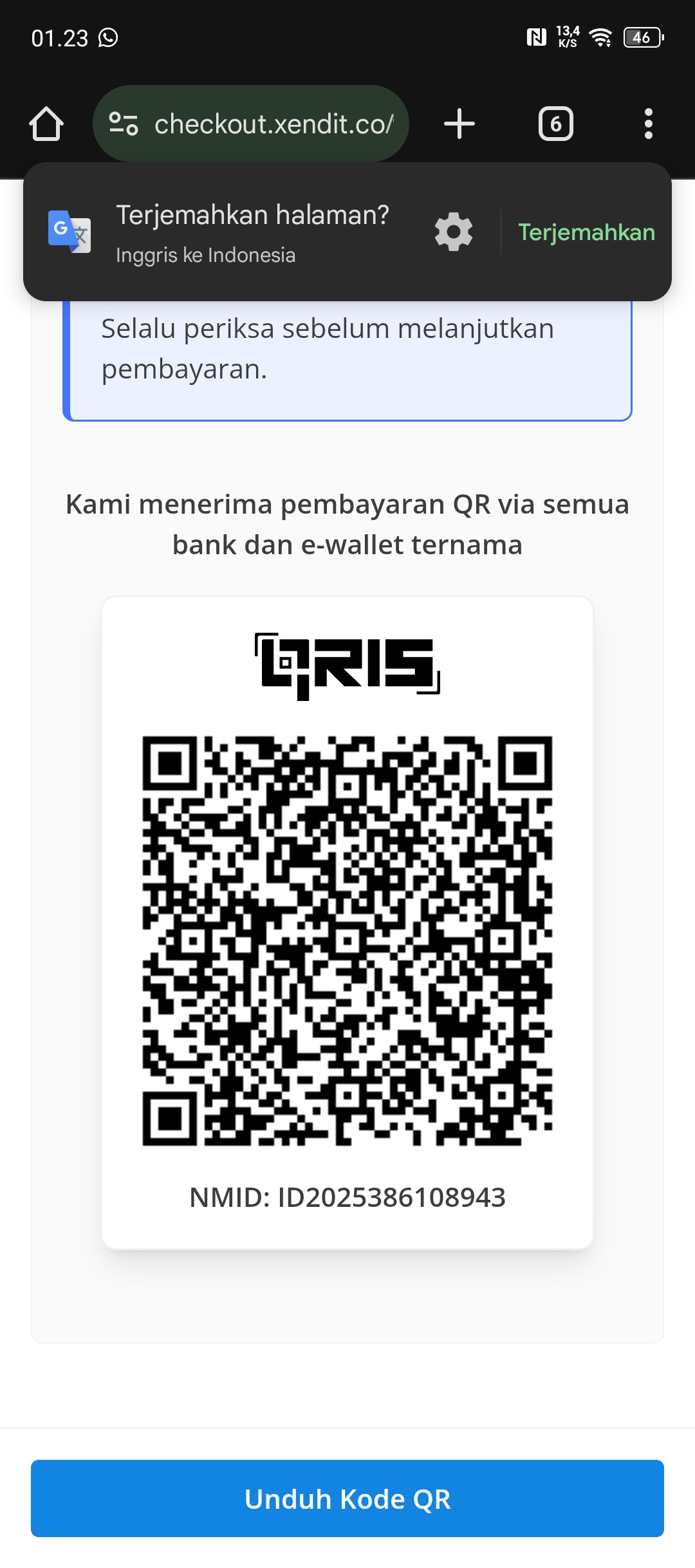Go to the browser home page
This screenshot has height=1568, width=695.
(x=46, y=124)
